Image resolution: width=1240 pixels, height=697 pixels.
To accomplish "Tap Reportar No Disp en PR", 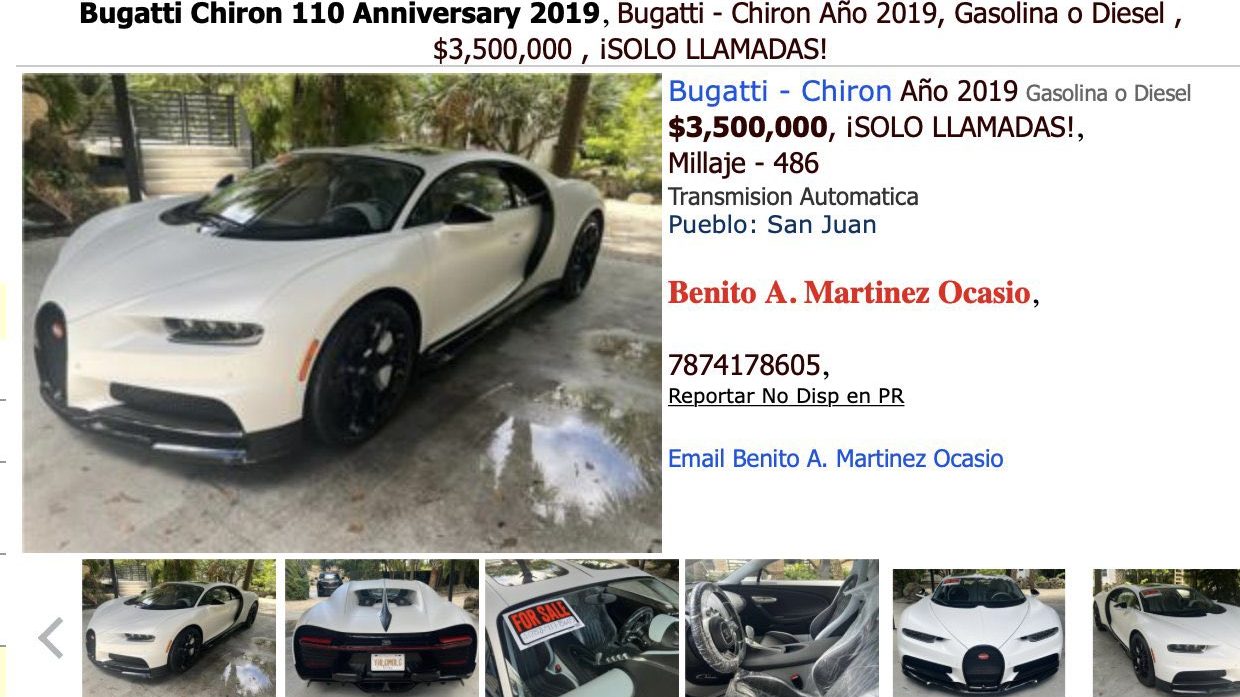I will click(785, 396).
